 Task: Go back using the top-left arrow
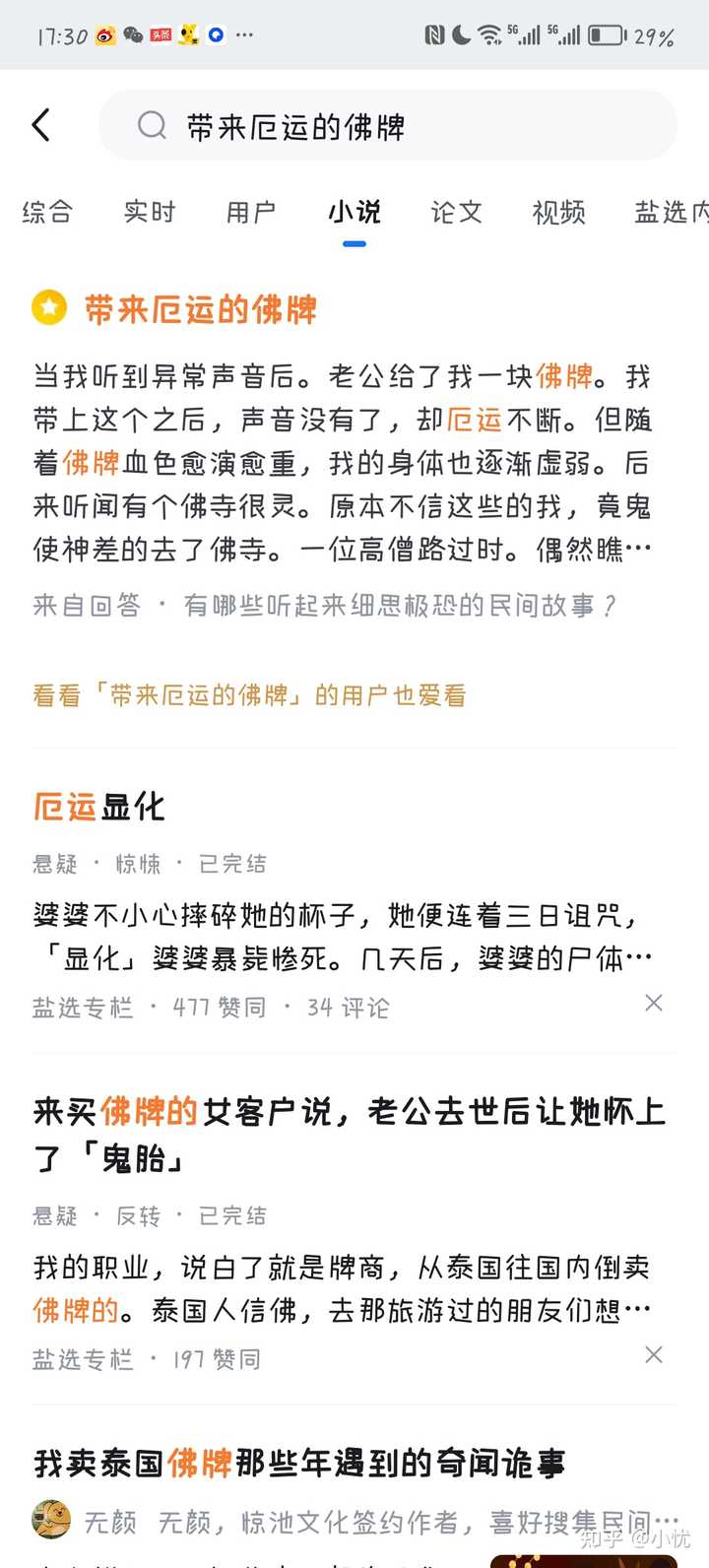[40, 125]
